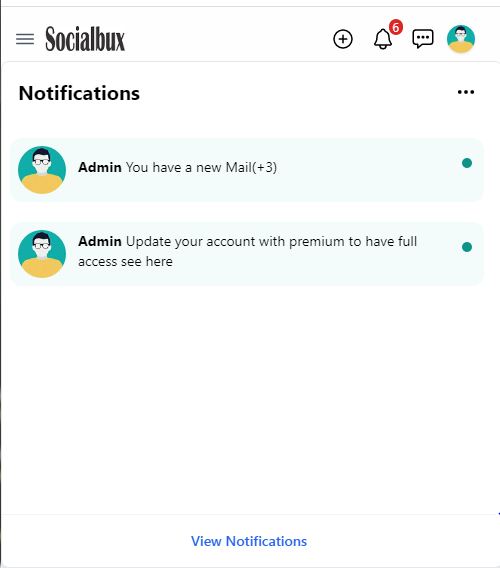Tap the plus create icon
The width and height of the screenshot is (500, 568).
(343, 39)
